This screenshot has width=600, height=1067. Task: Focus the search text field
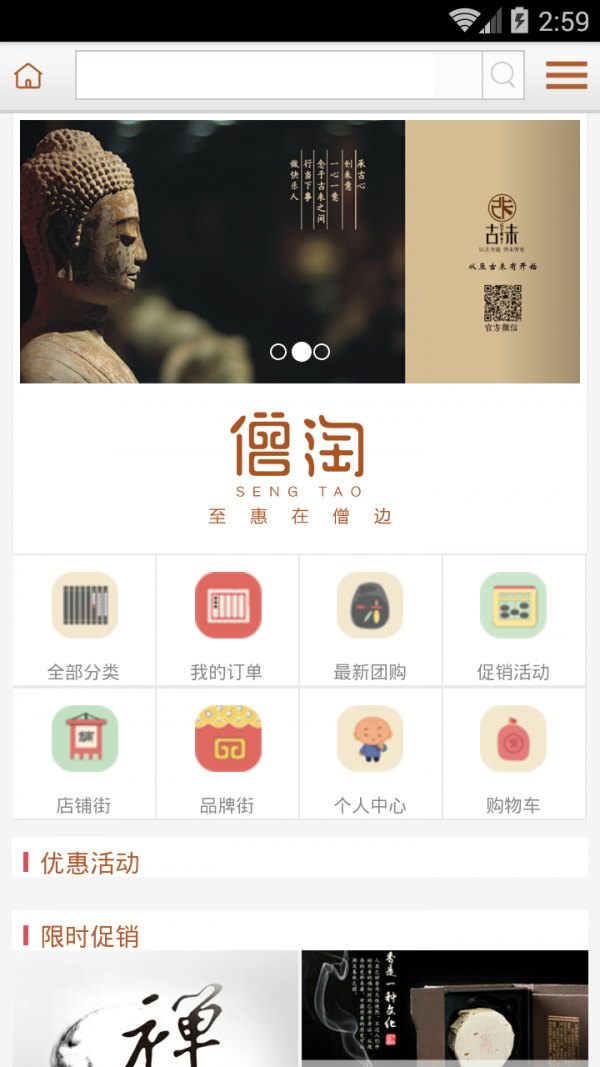pyautogui.click(x=278, y=76)
